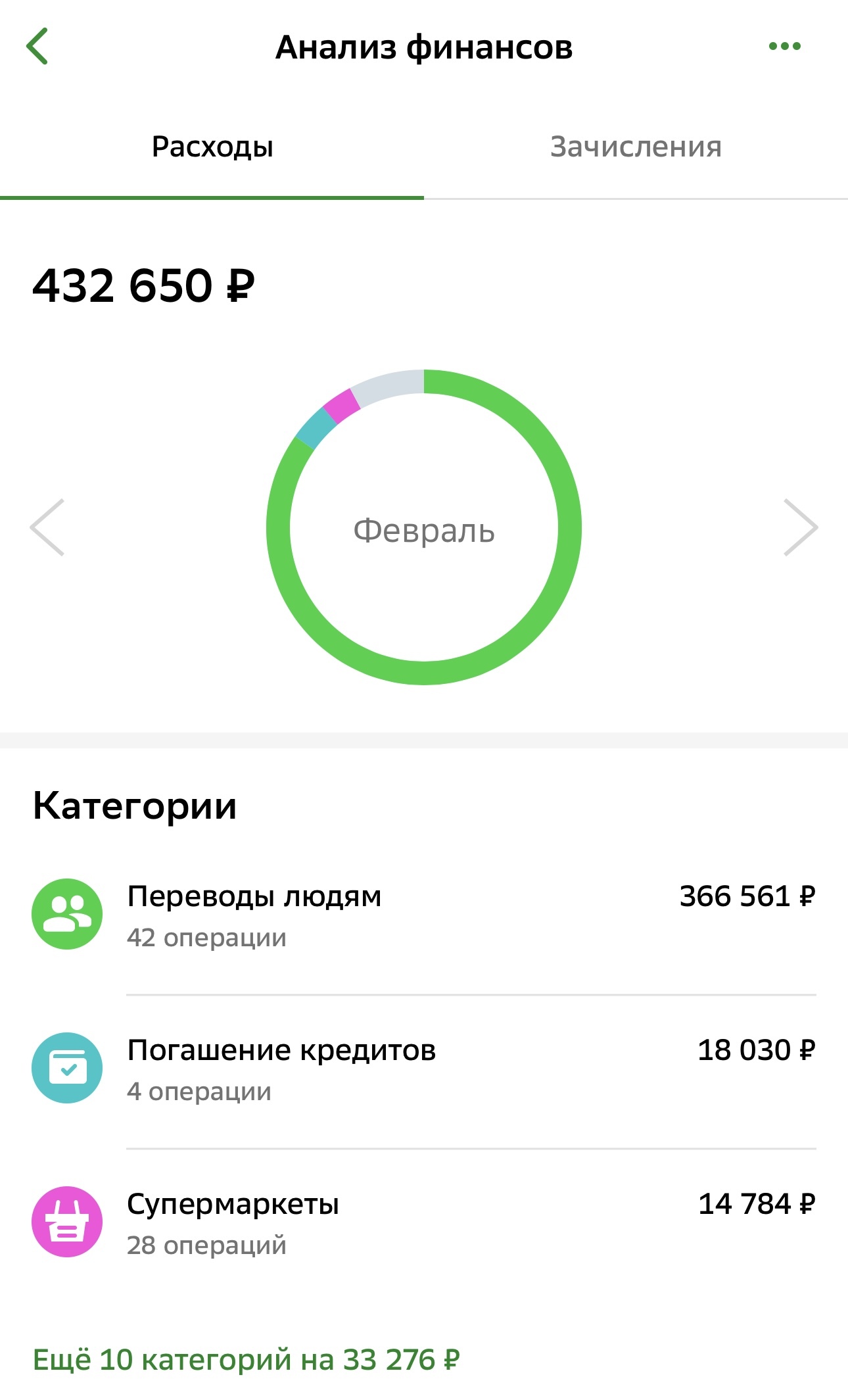The image size is (848, 1400).
Task: Open the Переводы людям category
Action: point(423,915)
